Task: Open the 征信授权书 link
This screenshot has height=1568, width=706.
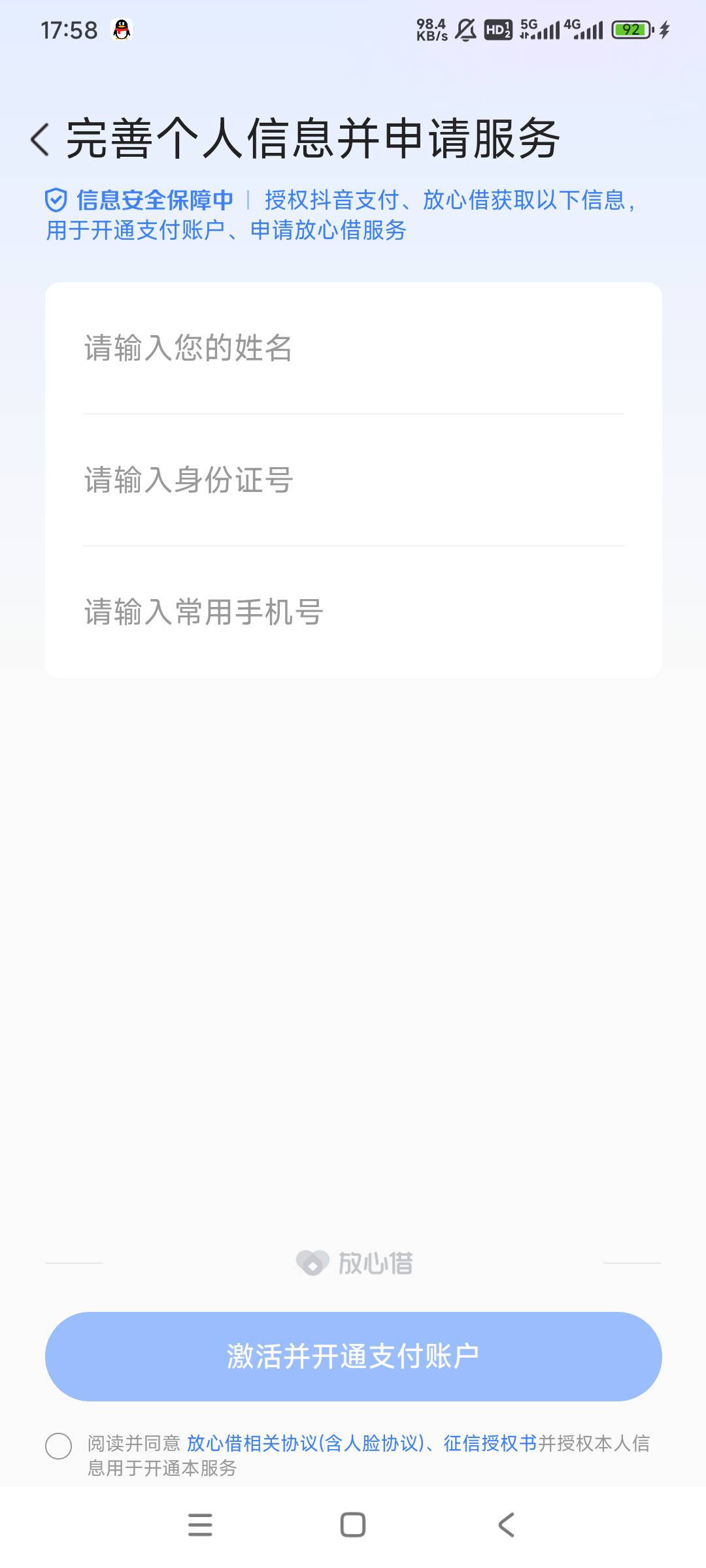Action: (x=490, y=1443)
